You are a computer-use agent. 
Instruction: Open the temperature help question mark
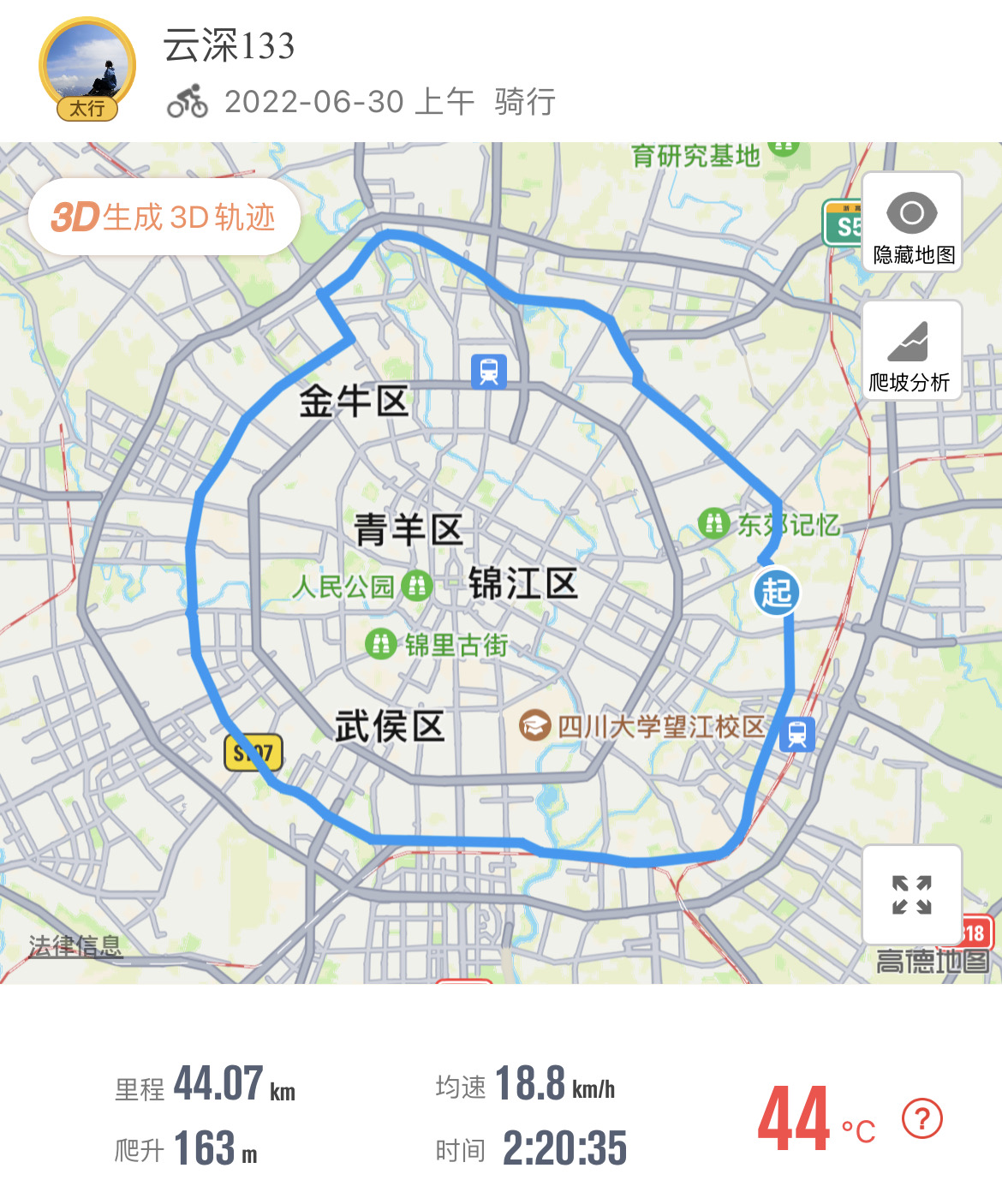click(x=922, y=1119)
